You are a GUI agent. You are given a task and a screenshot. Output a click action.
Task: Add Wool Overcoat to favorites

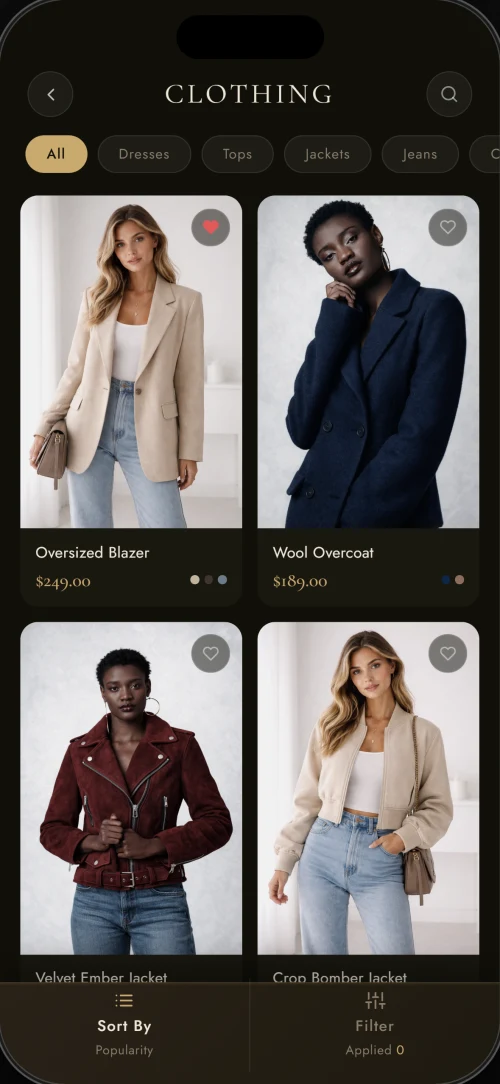point(448,227)
